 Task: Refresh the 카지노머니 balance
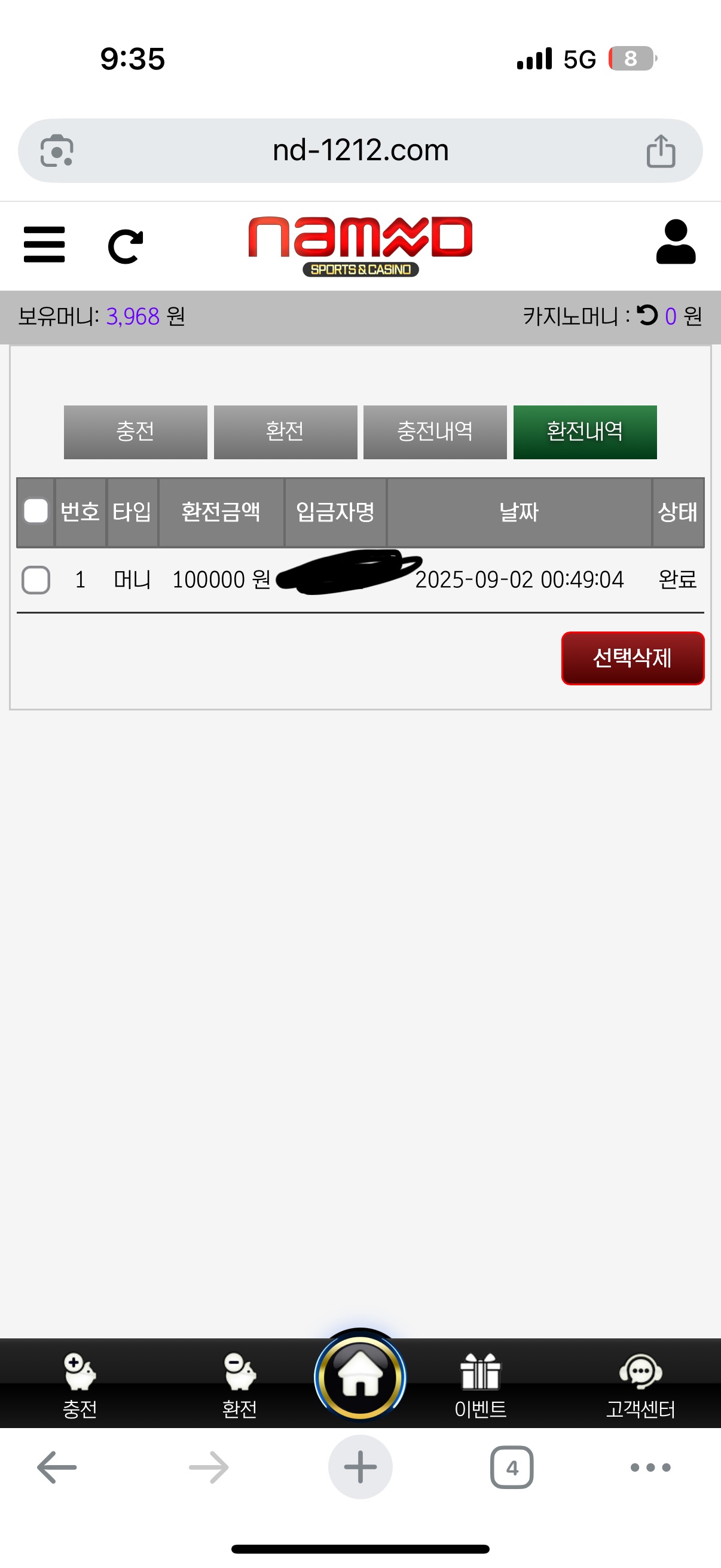click(647, 315)
